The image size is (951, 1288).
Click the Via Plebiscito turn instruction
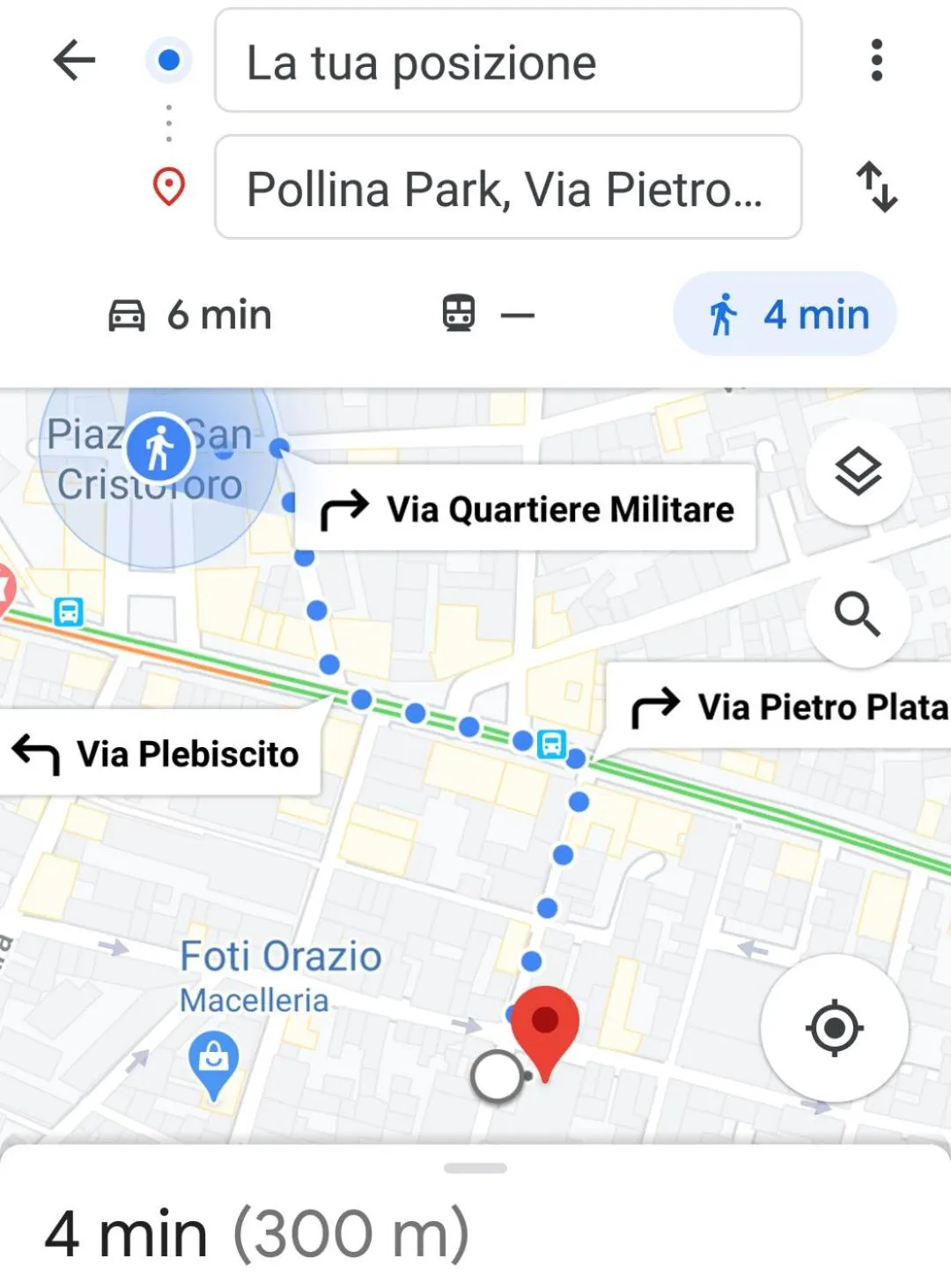(x=156, y=754)
